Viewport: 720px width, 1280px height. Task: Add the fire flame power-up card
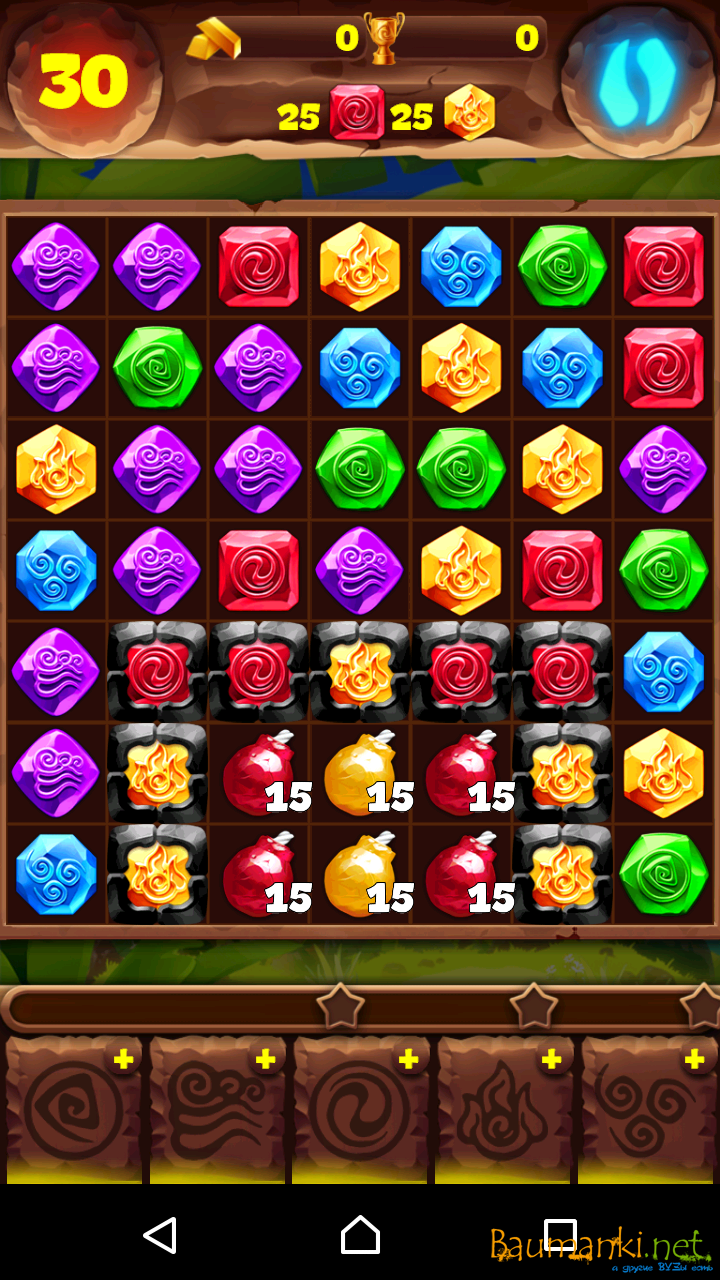coord(551,1060)
